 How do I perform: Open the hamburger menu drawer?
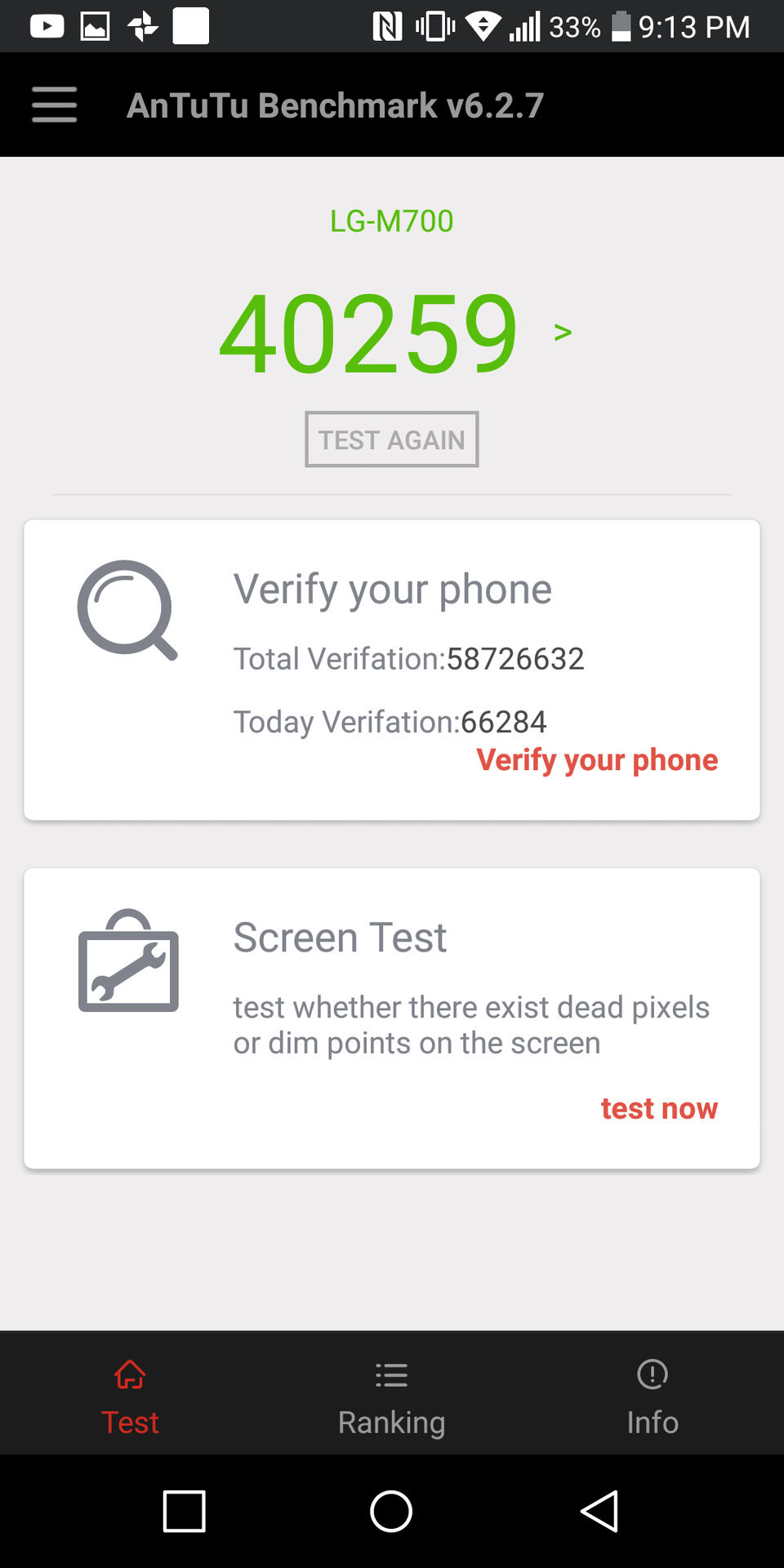coord(54,105)
